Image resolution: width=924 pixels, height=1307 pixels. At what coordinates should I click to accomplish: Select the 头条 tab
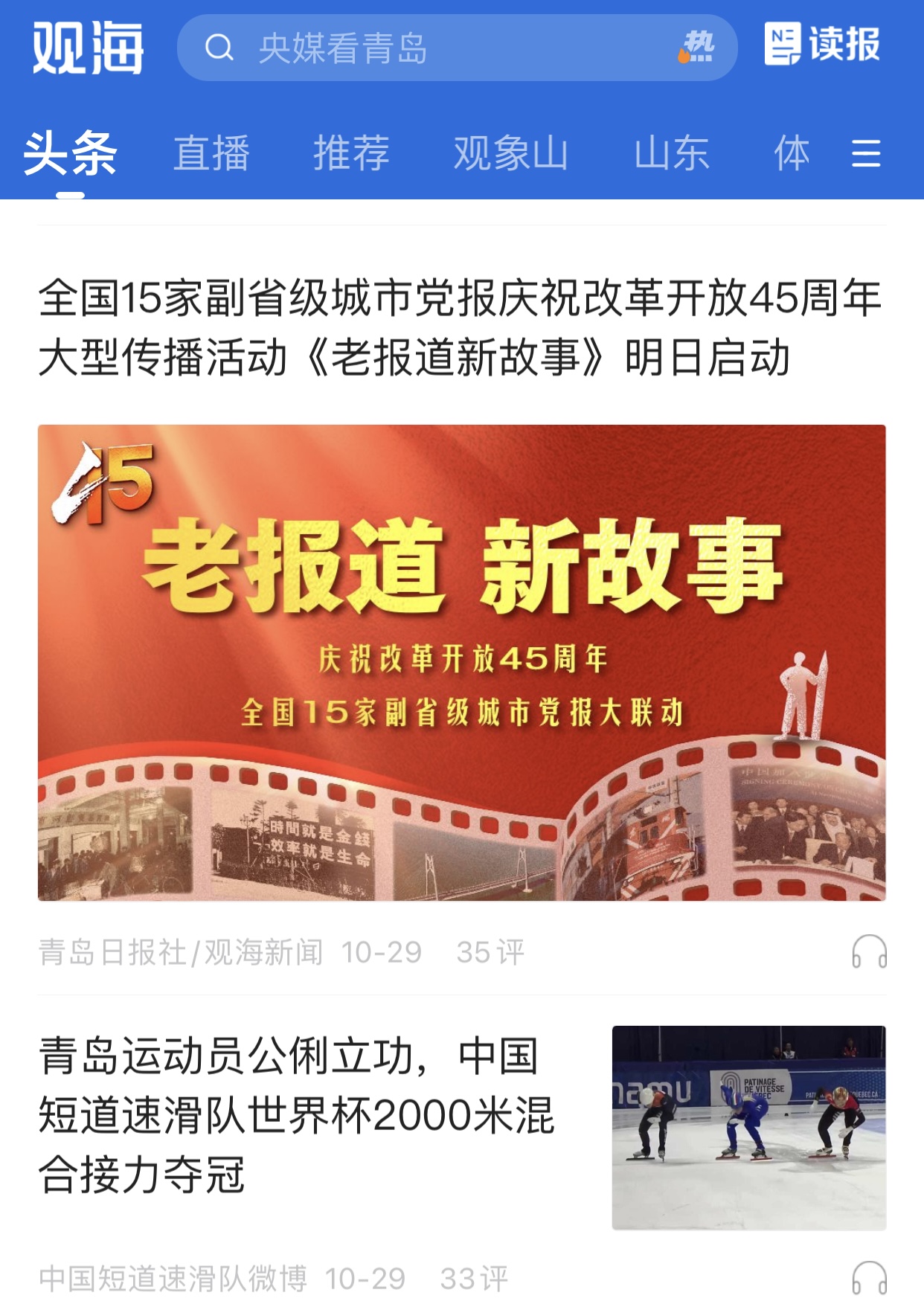(x=70, y=154)
